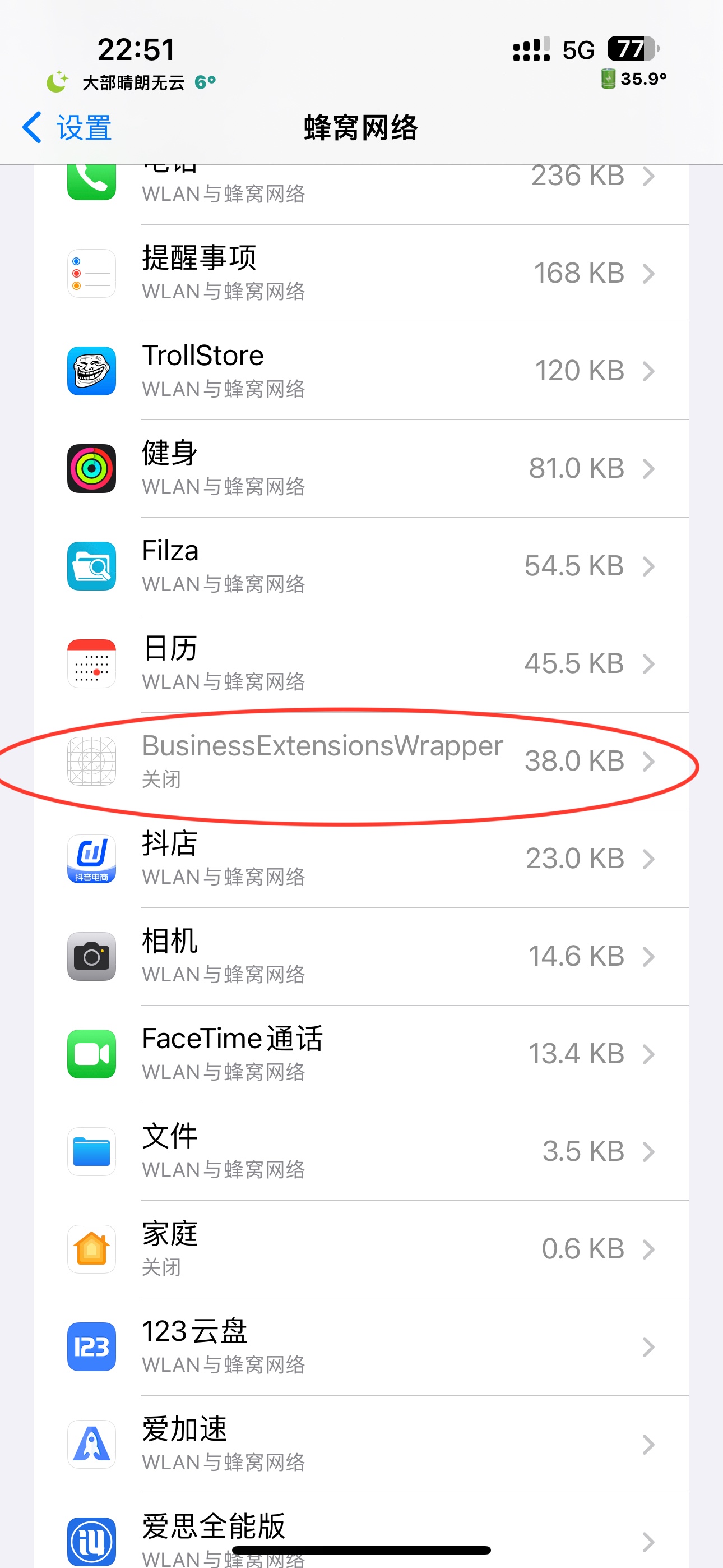723x1568 pixels.
Task: Open FaceTime通话 data settings
Action: tap(361, 1054)
